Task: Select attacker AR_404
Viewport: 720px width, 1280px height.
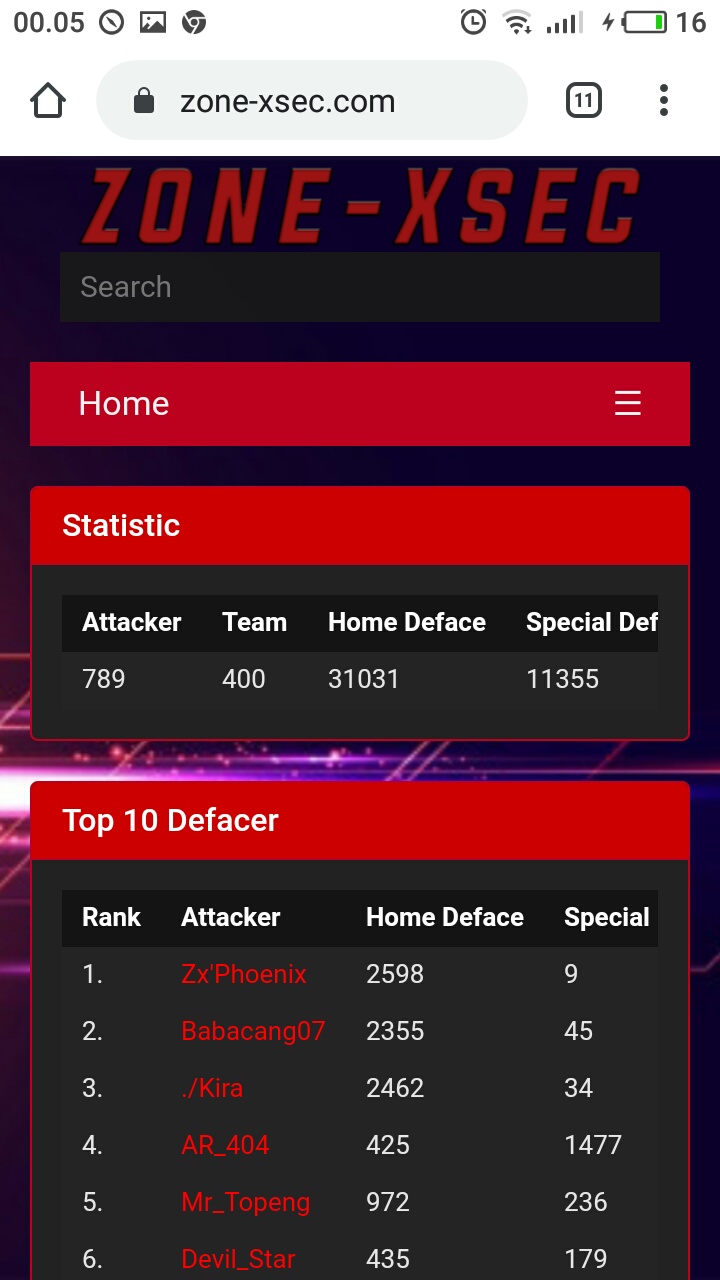Action: click(225, 1145)
